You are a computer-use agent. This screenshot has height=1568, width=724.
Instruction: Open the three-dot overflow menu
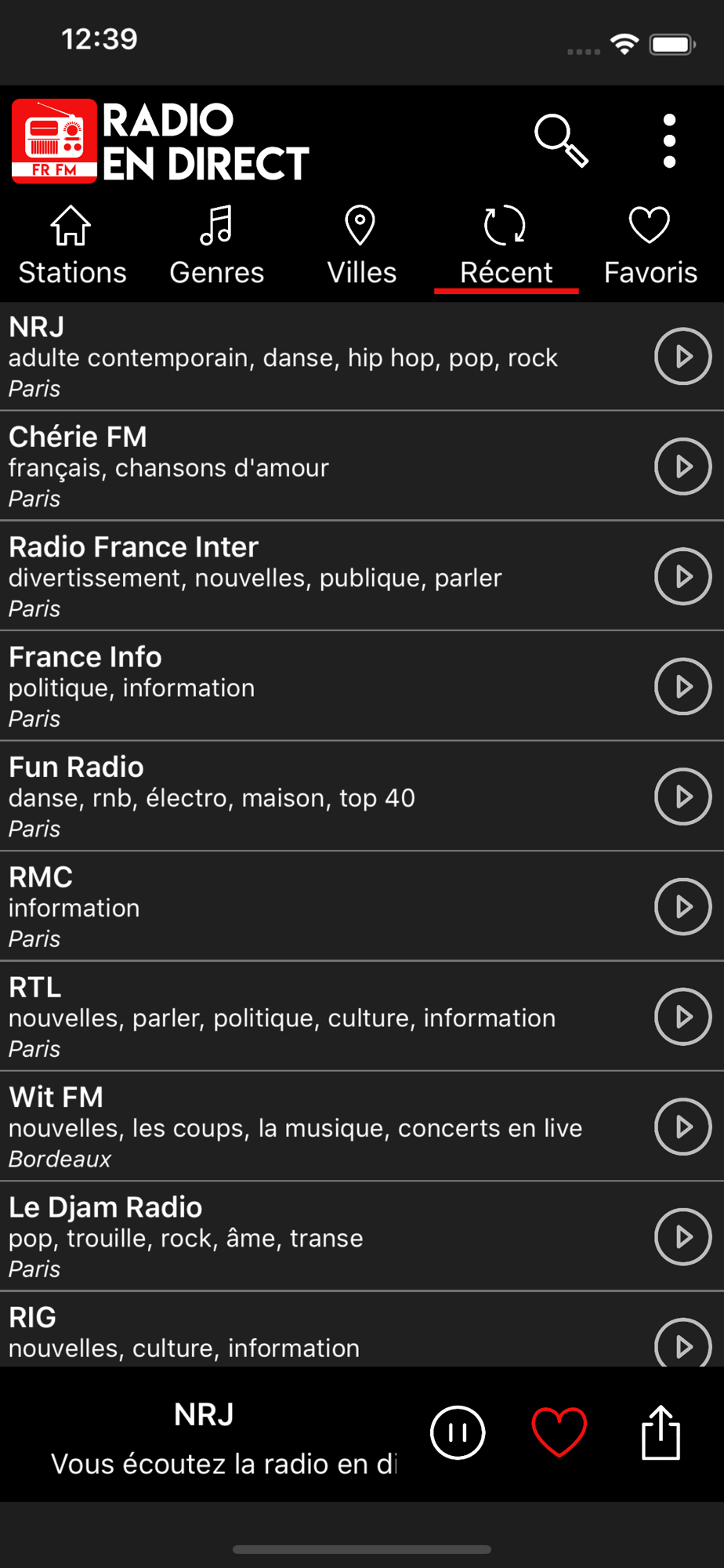click(x=669, y=141)
